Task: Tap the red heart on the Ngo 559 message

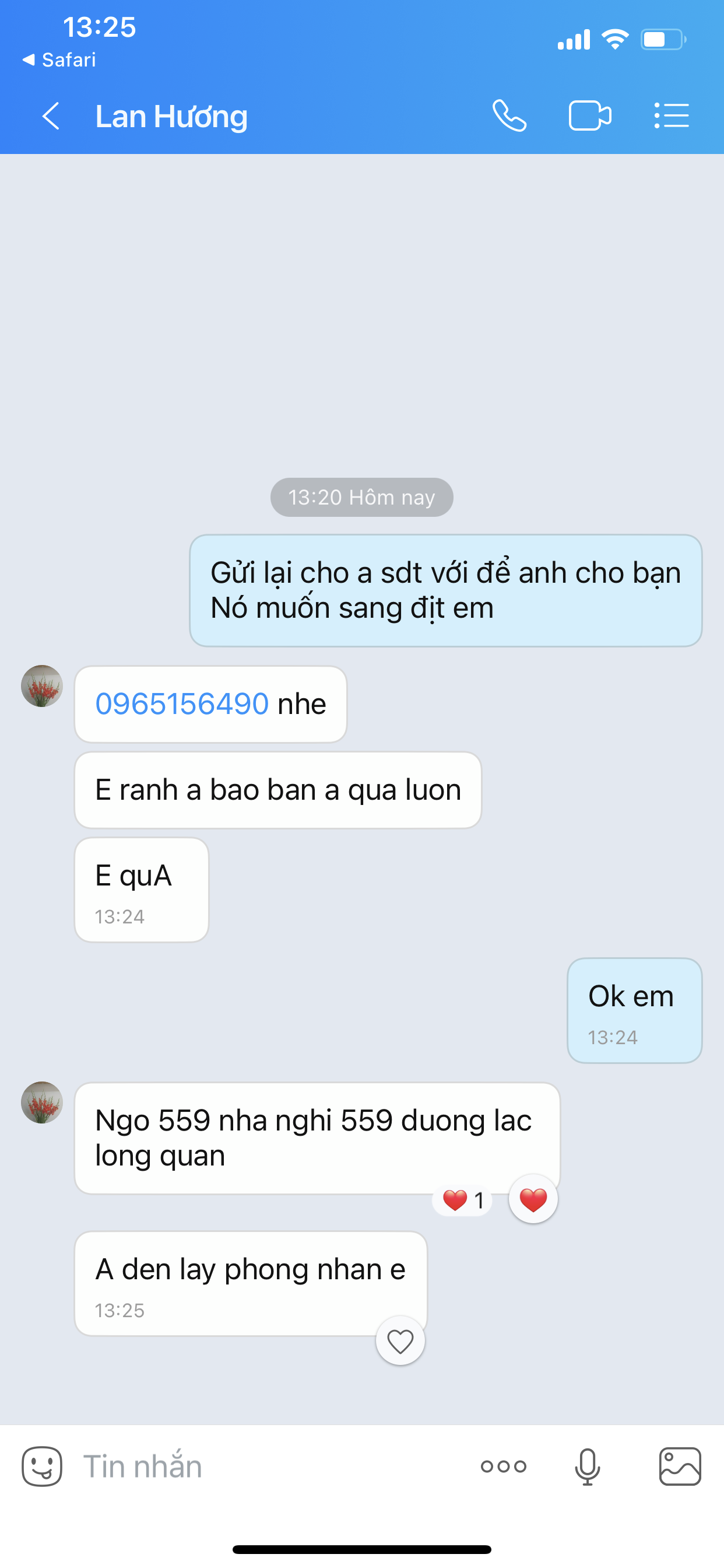Action: coord(533,1200)
